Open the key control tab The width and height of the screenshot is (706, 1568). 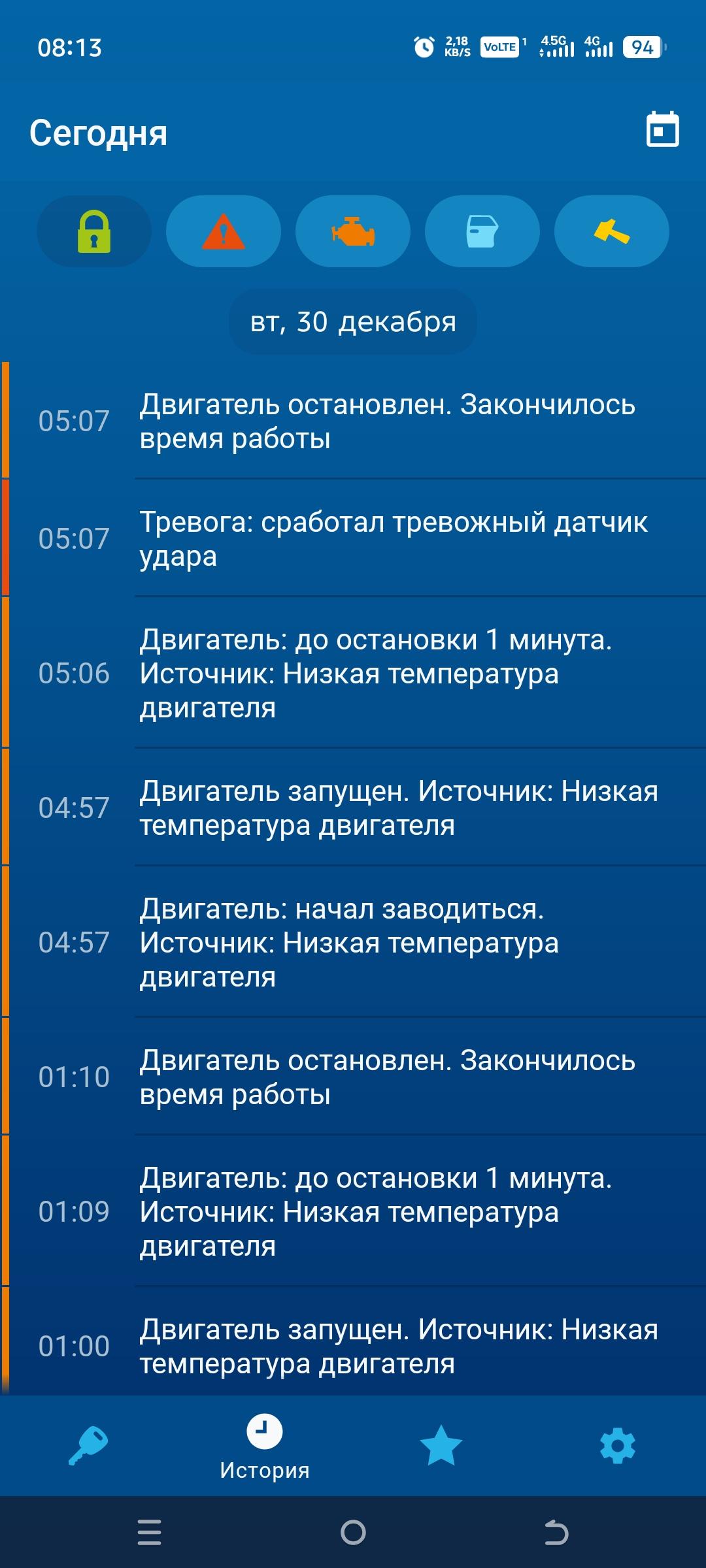(x=88, y=1445)
